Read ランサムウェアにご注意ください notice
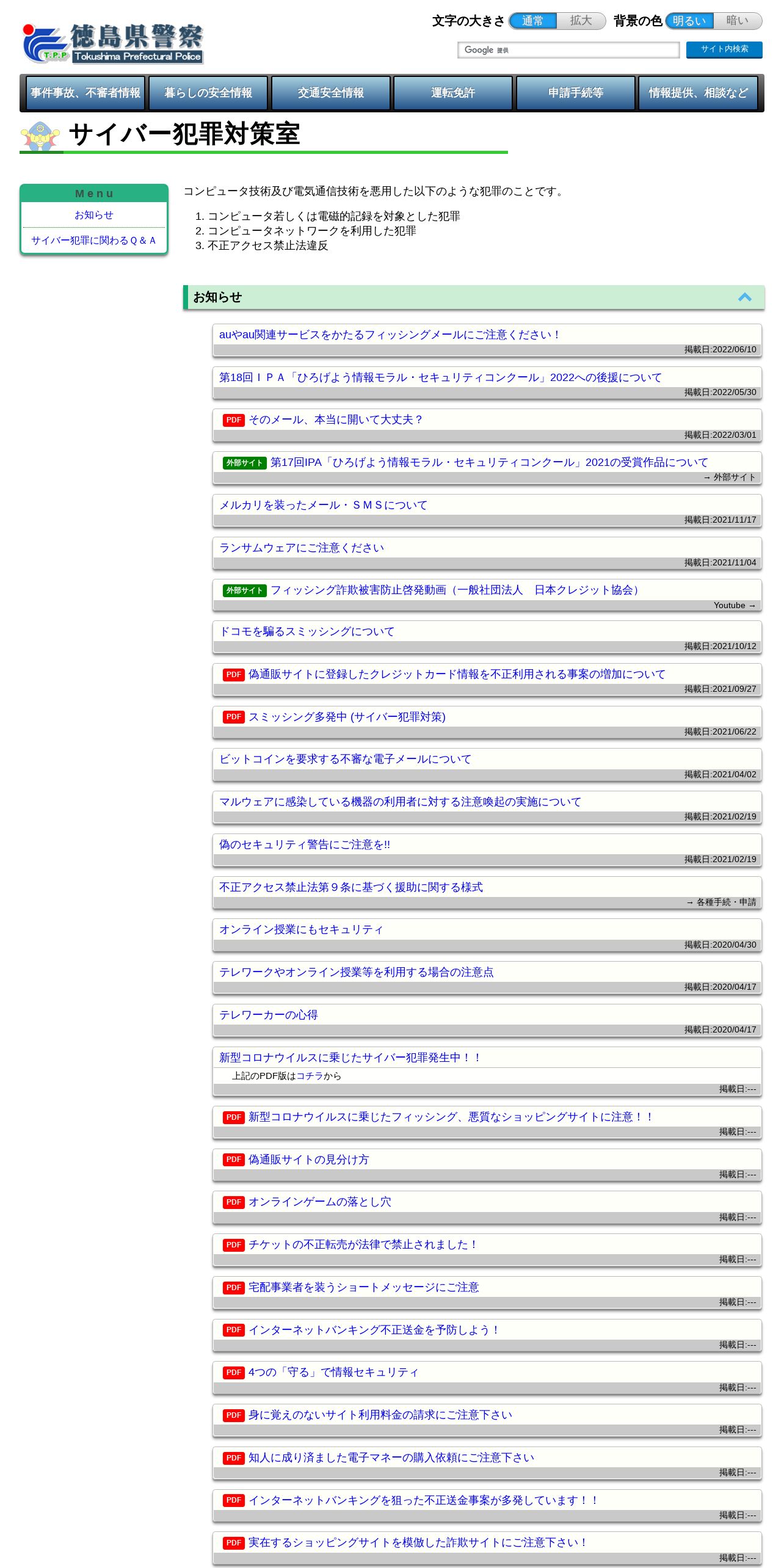The height and width of the screenshot is (1568, 784). tap(302, 548)
